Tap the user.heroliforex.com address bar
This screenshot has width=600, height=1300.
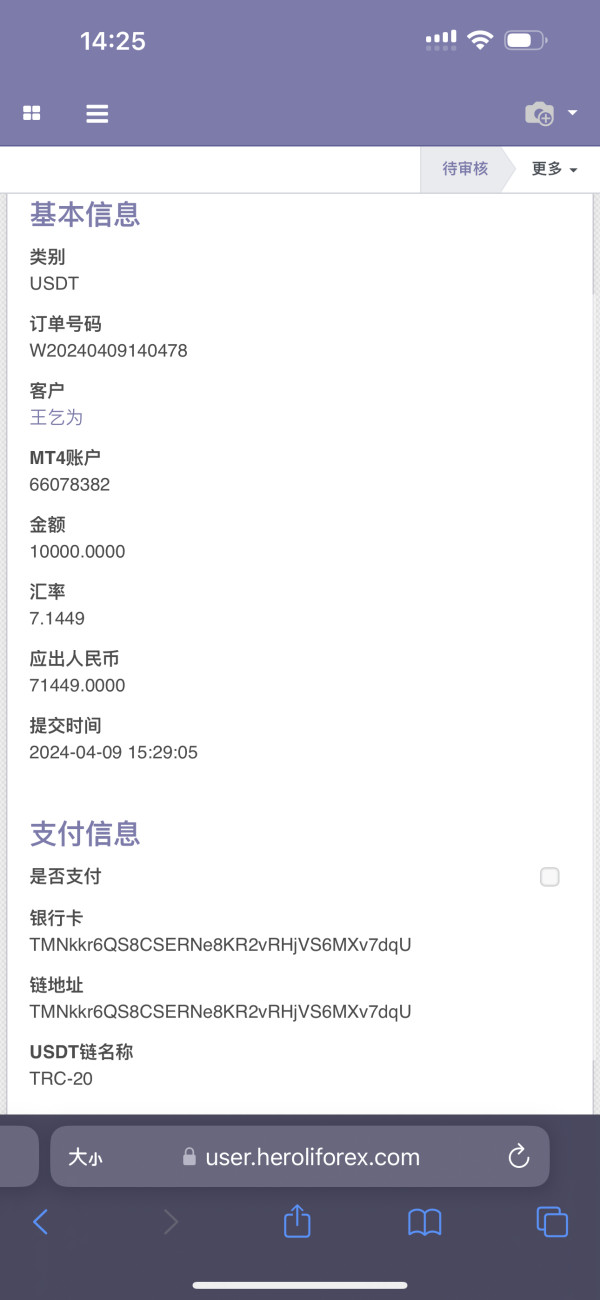point(300,1157)
